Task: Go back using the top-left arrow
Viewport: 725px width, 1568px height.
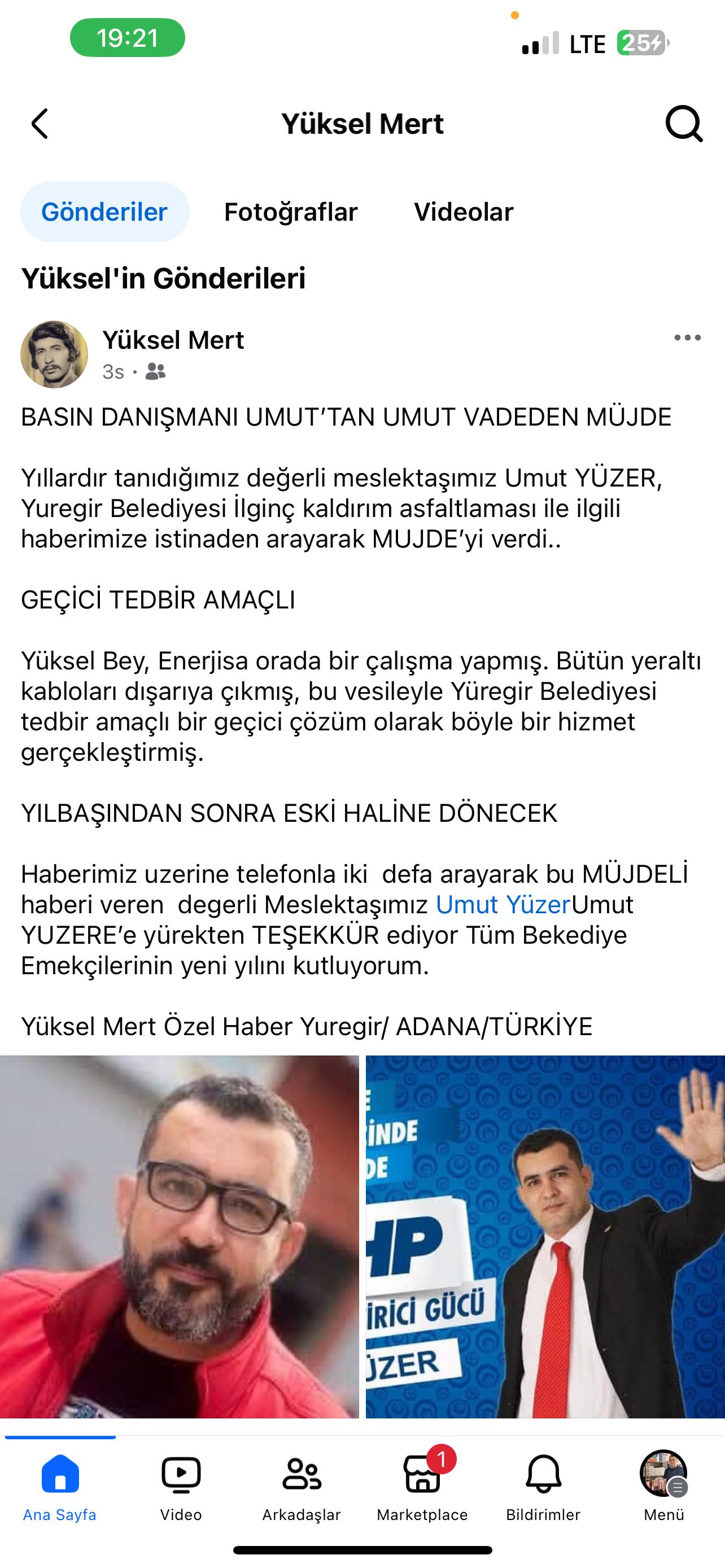Action: (40, 124)
